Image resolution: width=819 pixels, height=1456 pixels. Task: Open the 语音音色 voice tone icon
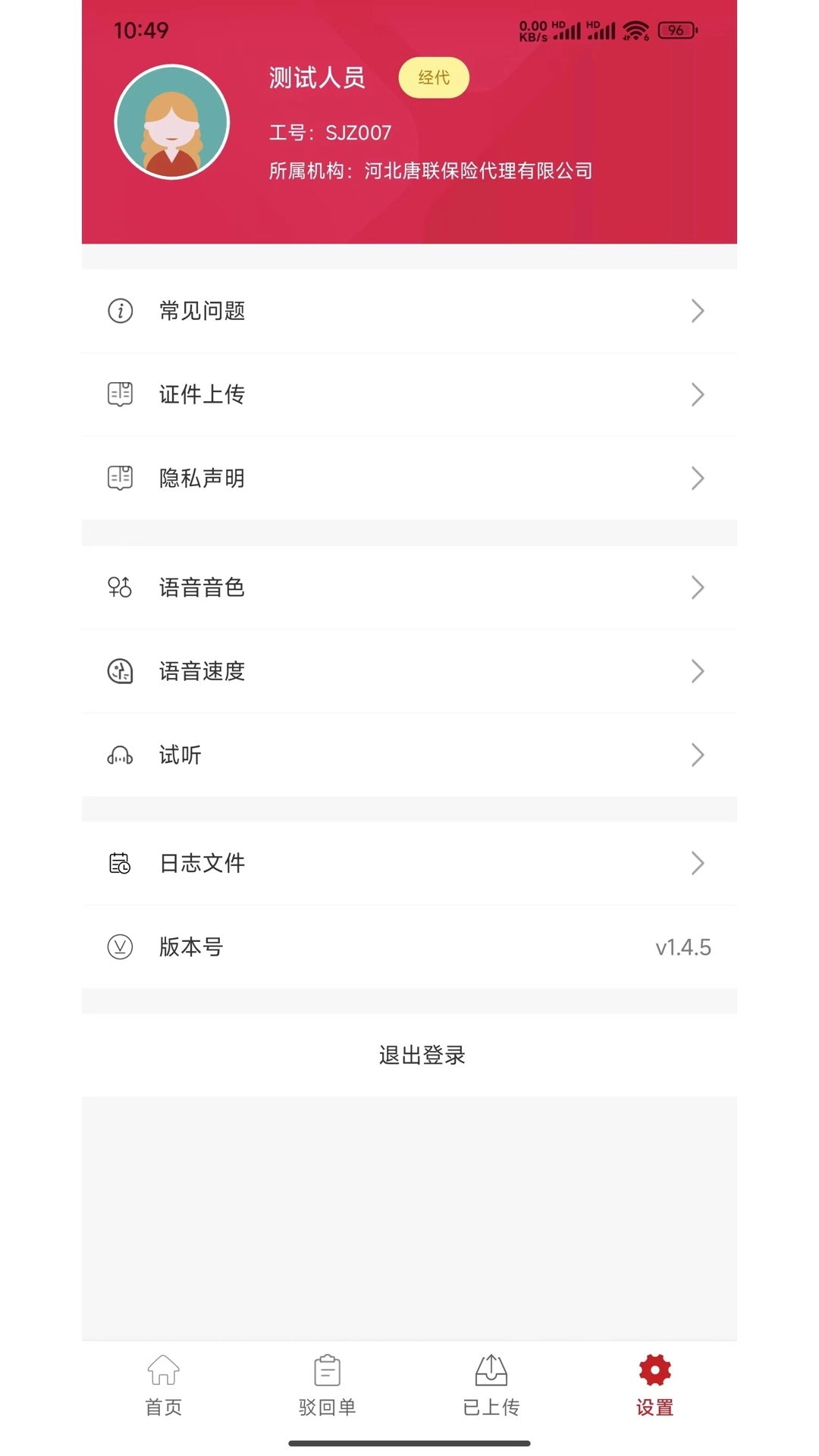coord(119,587)
